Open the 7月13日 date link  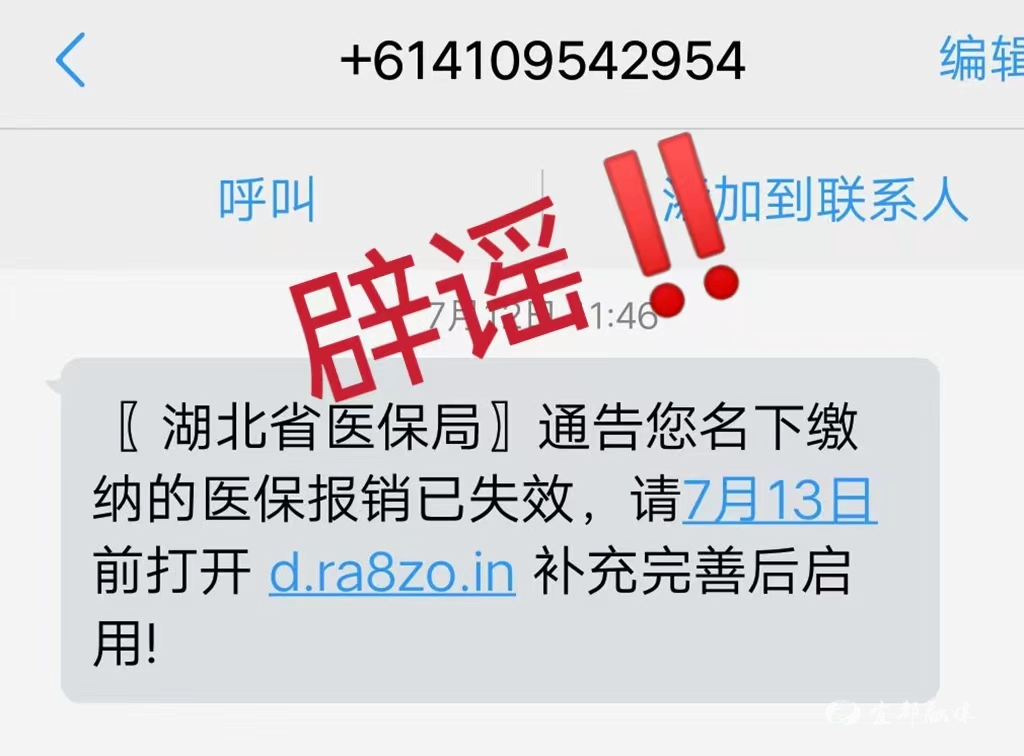tap(779, 500)
